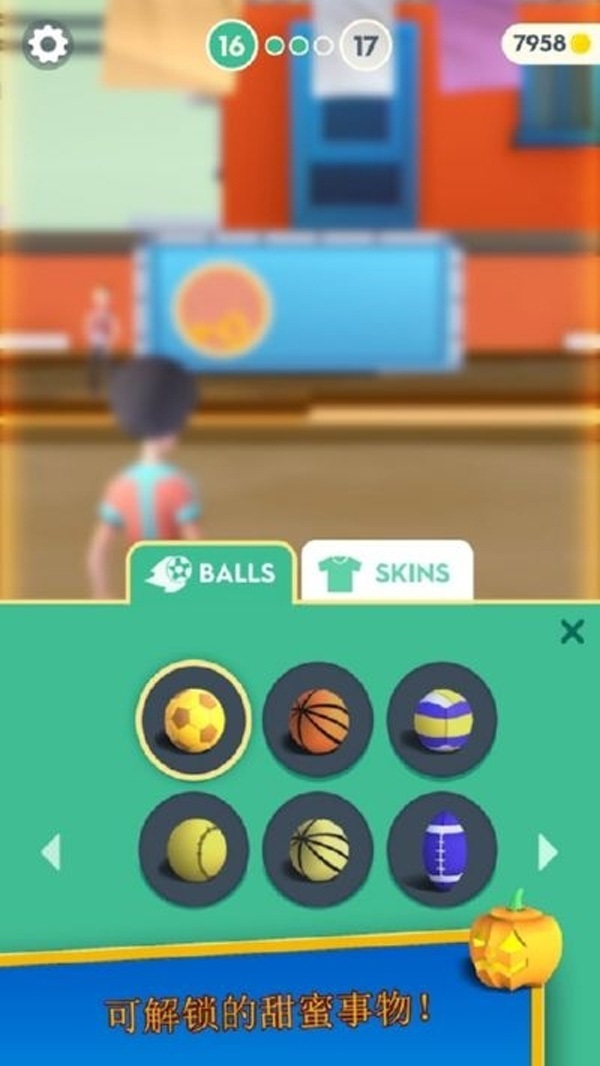Close the ball selection panel

tap(571, 631)
